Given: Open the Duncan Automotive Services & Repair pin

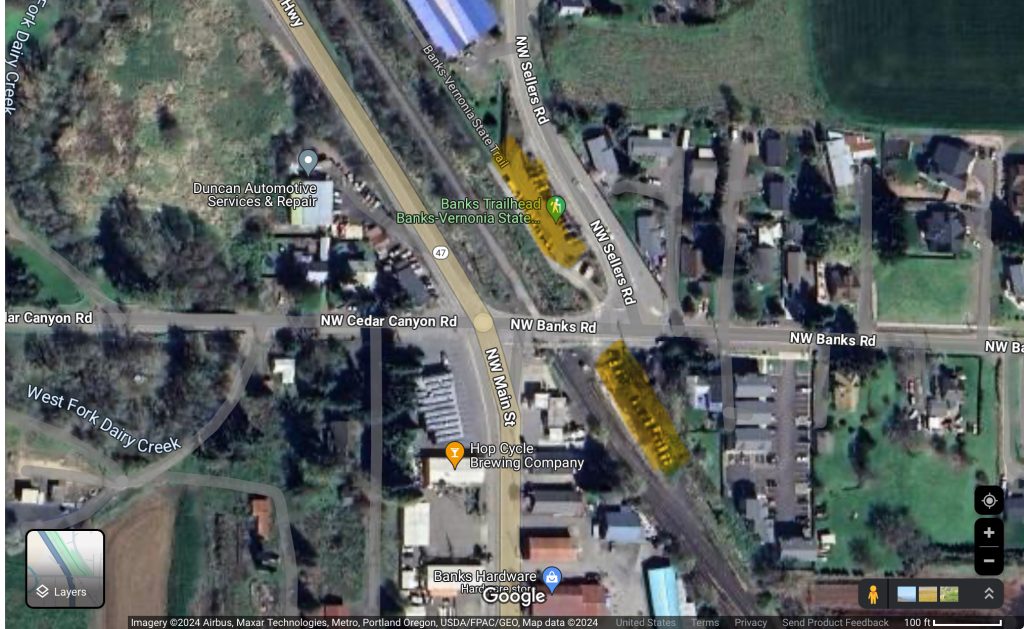Looking at the screenshot, I should [x=309, y=160].
